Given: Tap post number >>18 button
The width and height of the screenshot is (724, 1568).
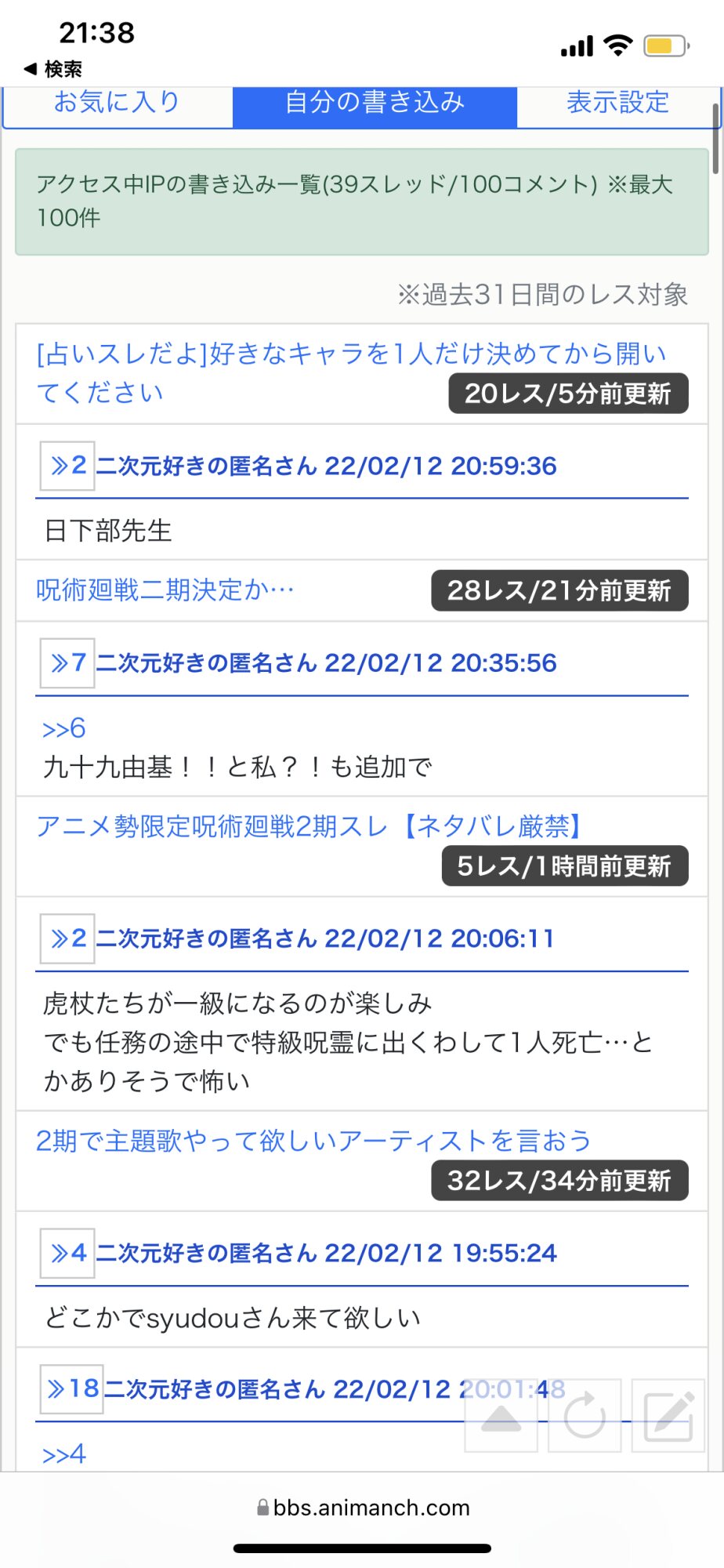Looking at the screenshot, I should pos(72,1389).
